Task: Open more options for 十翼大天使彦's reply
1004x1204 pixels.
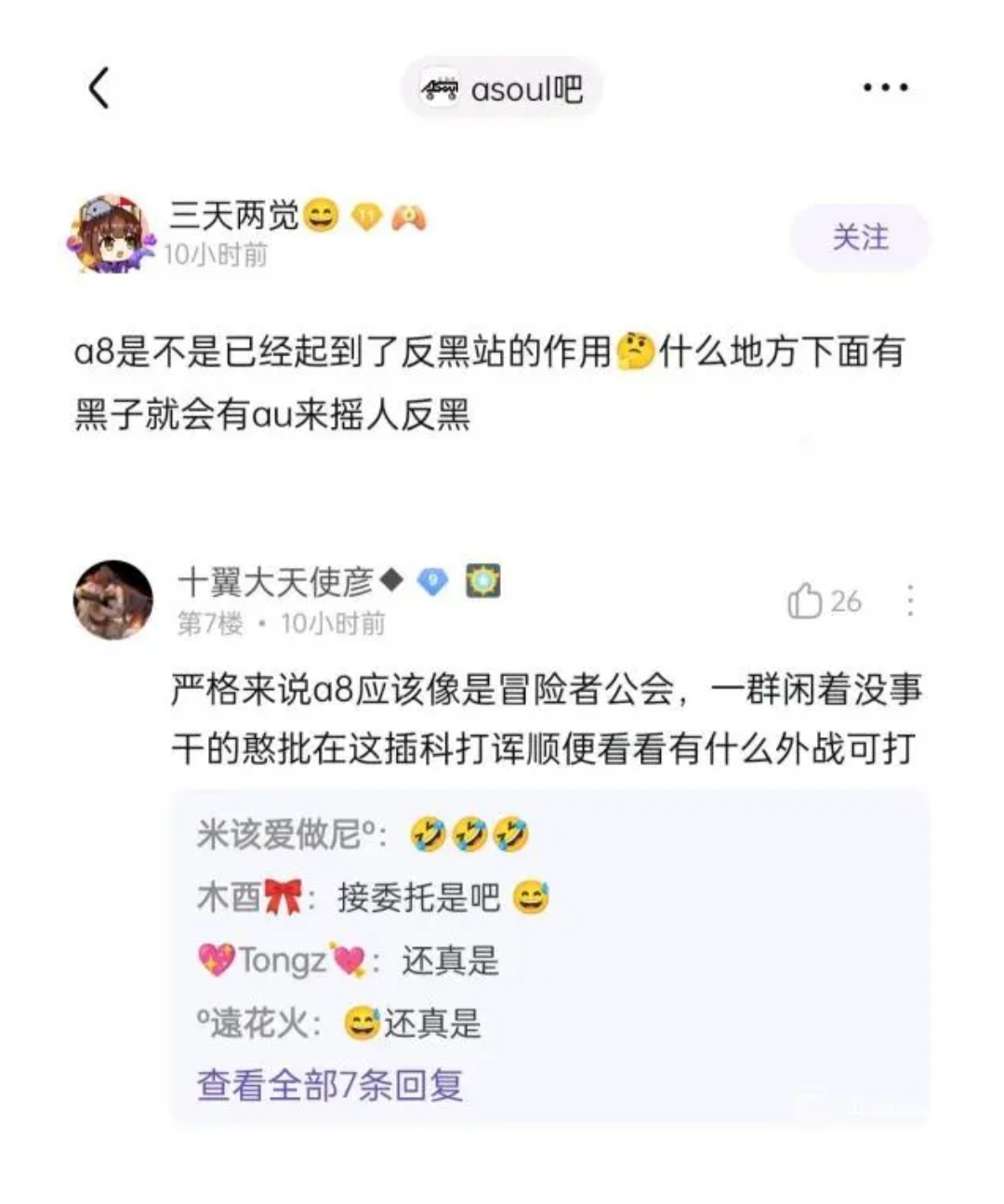Action: tap(910, 601)
